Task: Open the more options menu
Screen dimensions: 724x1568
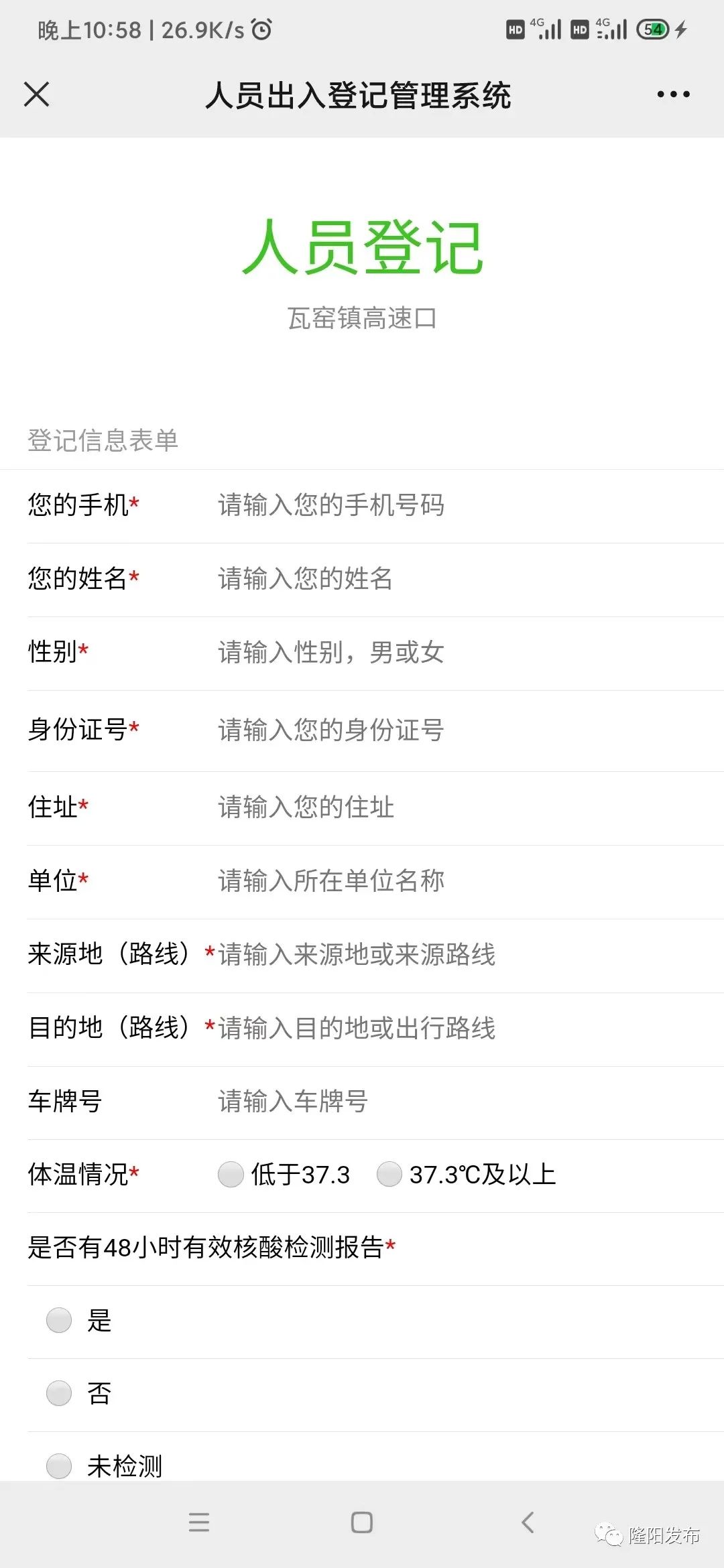Action: pyautogui.click(x=672, y=95)
